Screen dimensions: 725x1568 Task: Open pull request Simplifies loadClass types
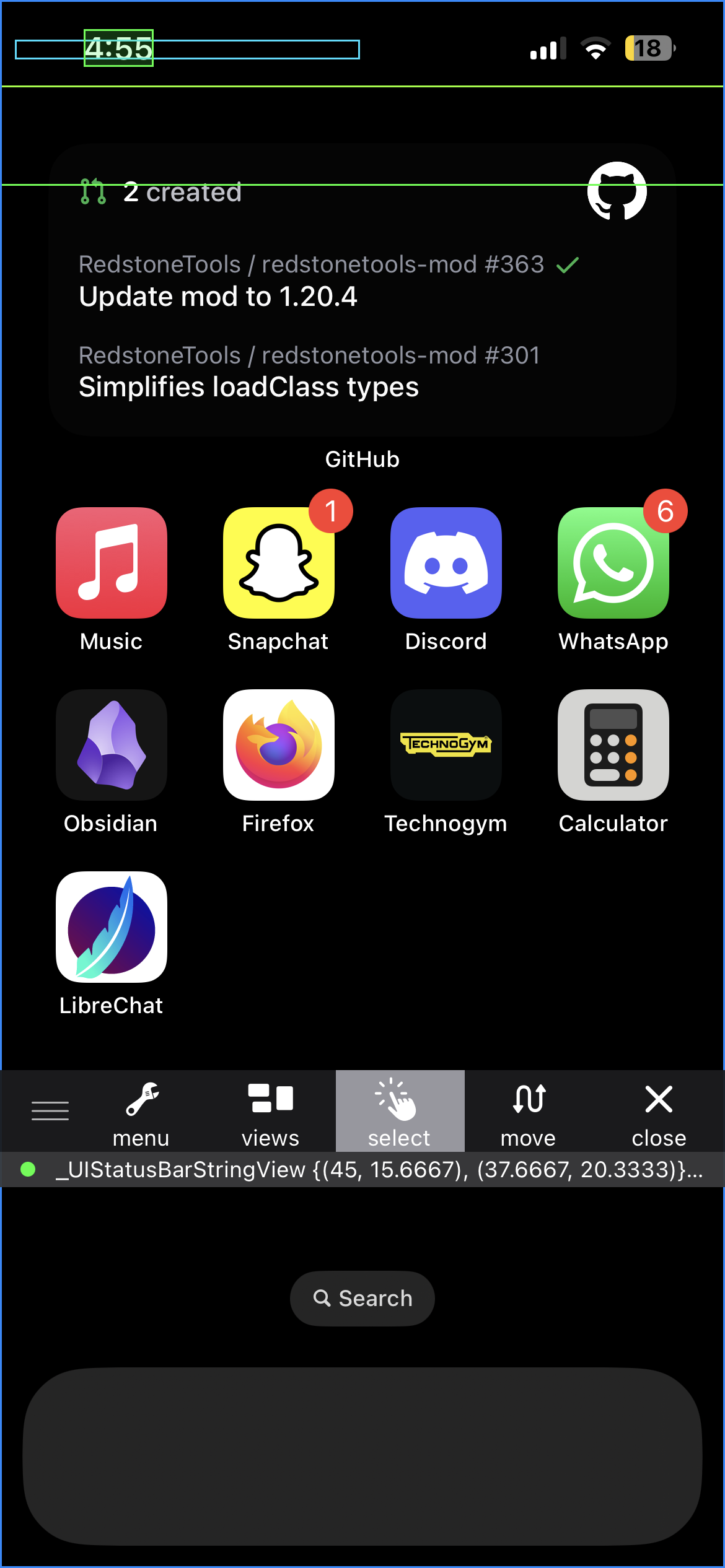248,387
